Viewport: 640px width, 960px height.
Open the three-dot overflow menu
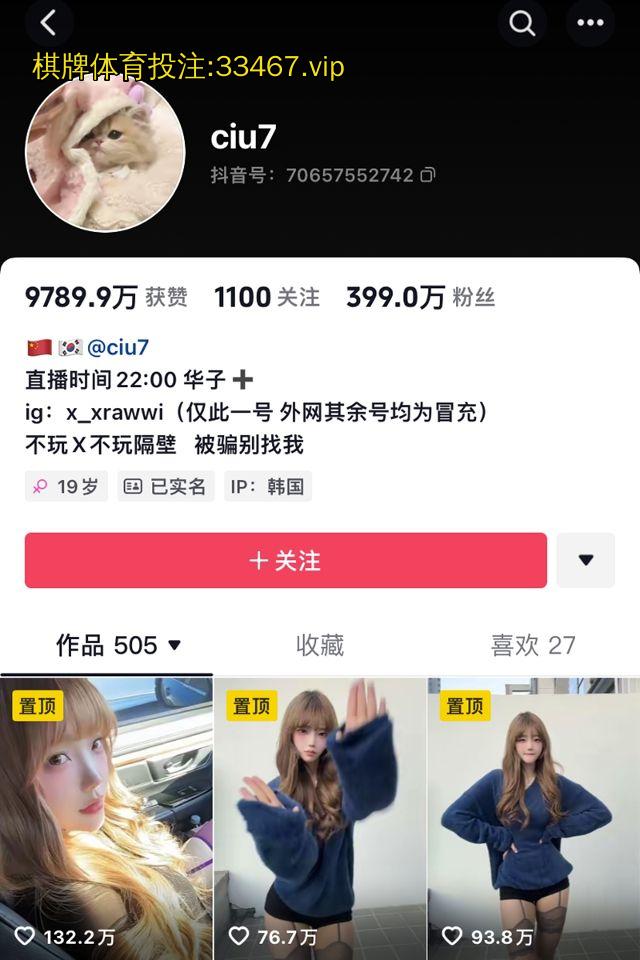tap(590, 23)
